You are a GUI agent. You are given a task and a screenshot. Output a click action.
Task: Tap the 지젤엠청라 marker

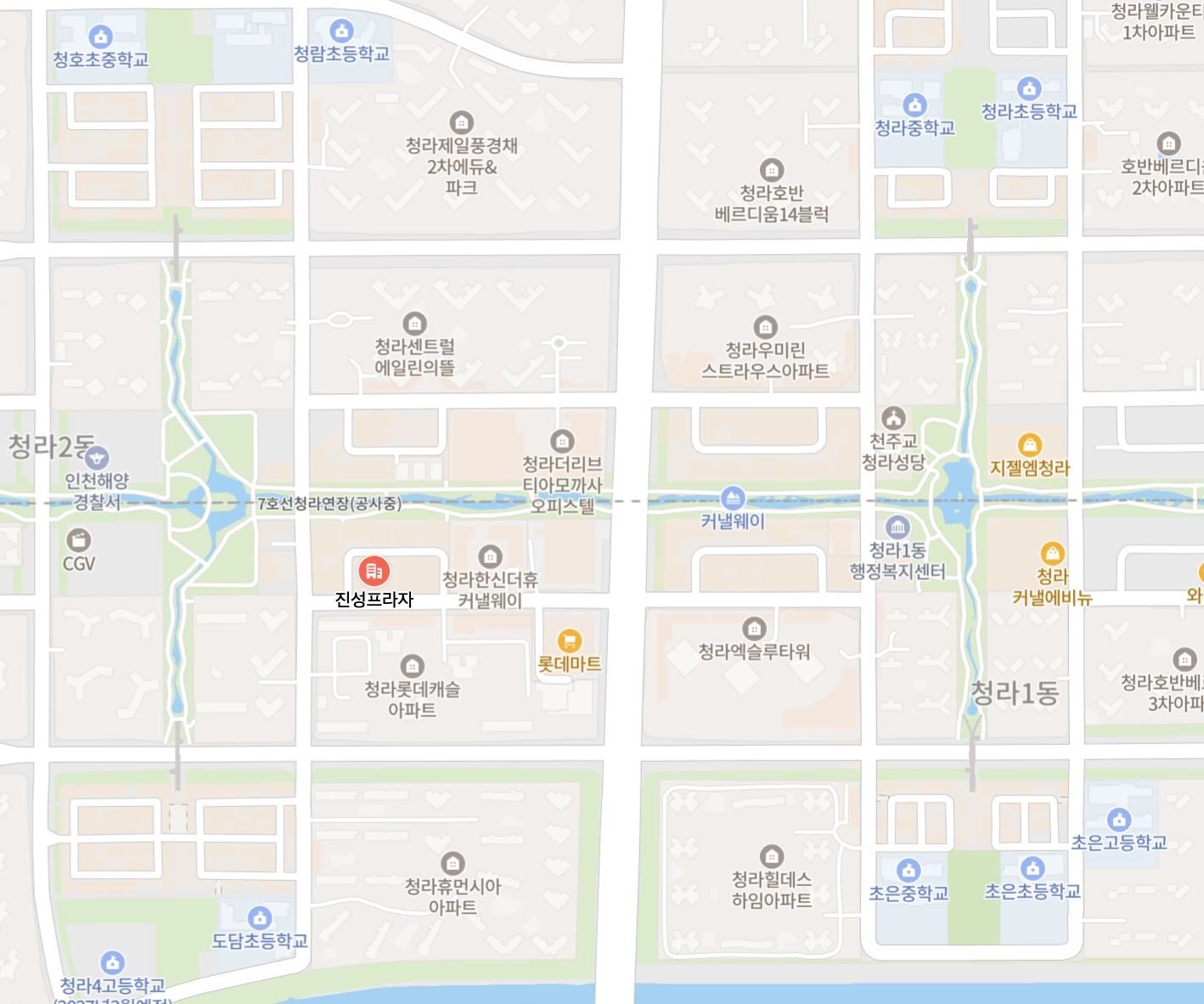1029,445
